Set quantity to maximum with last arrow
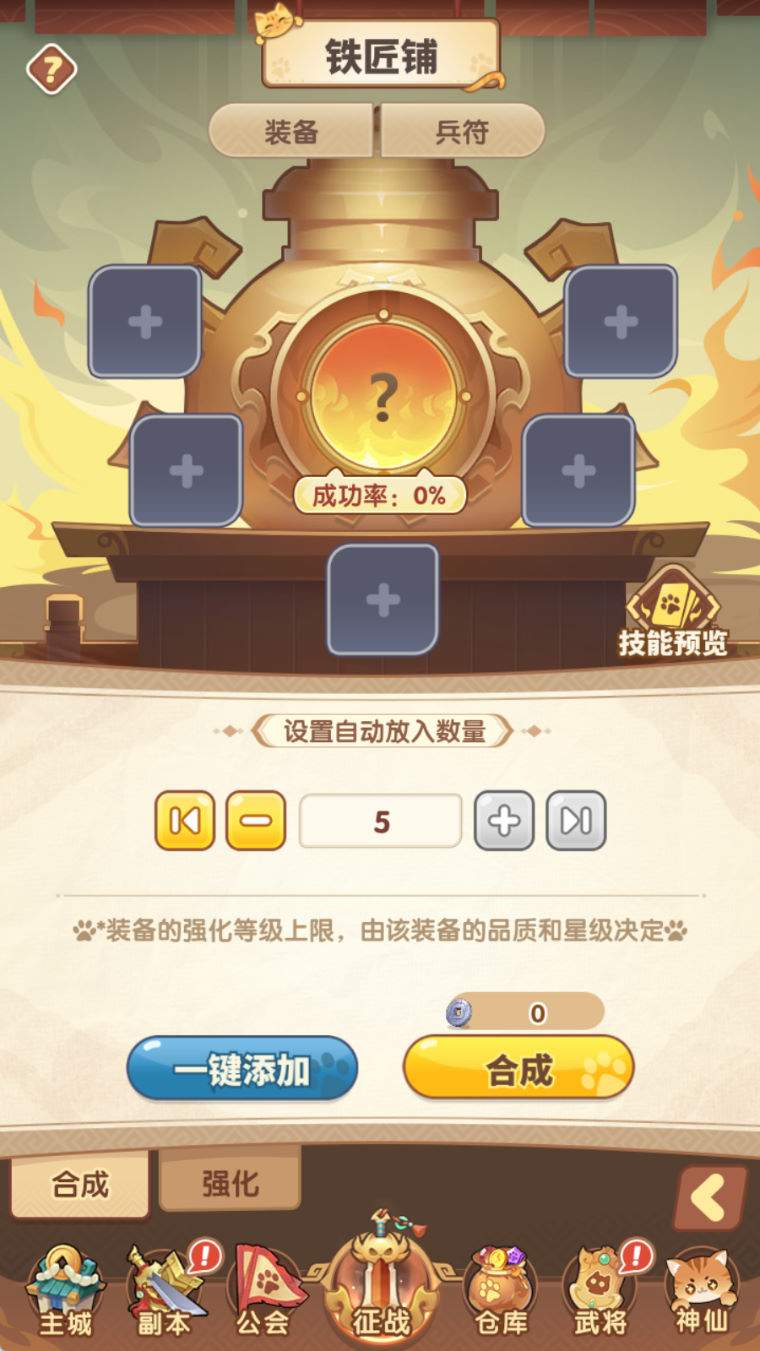The width and height of the screenshot is (760, 1351). 576,821
